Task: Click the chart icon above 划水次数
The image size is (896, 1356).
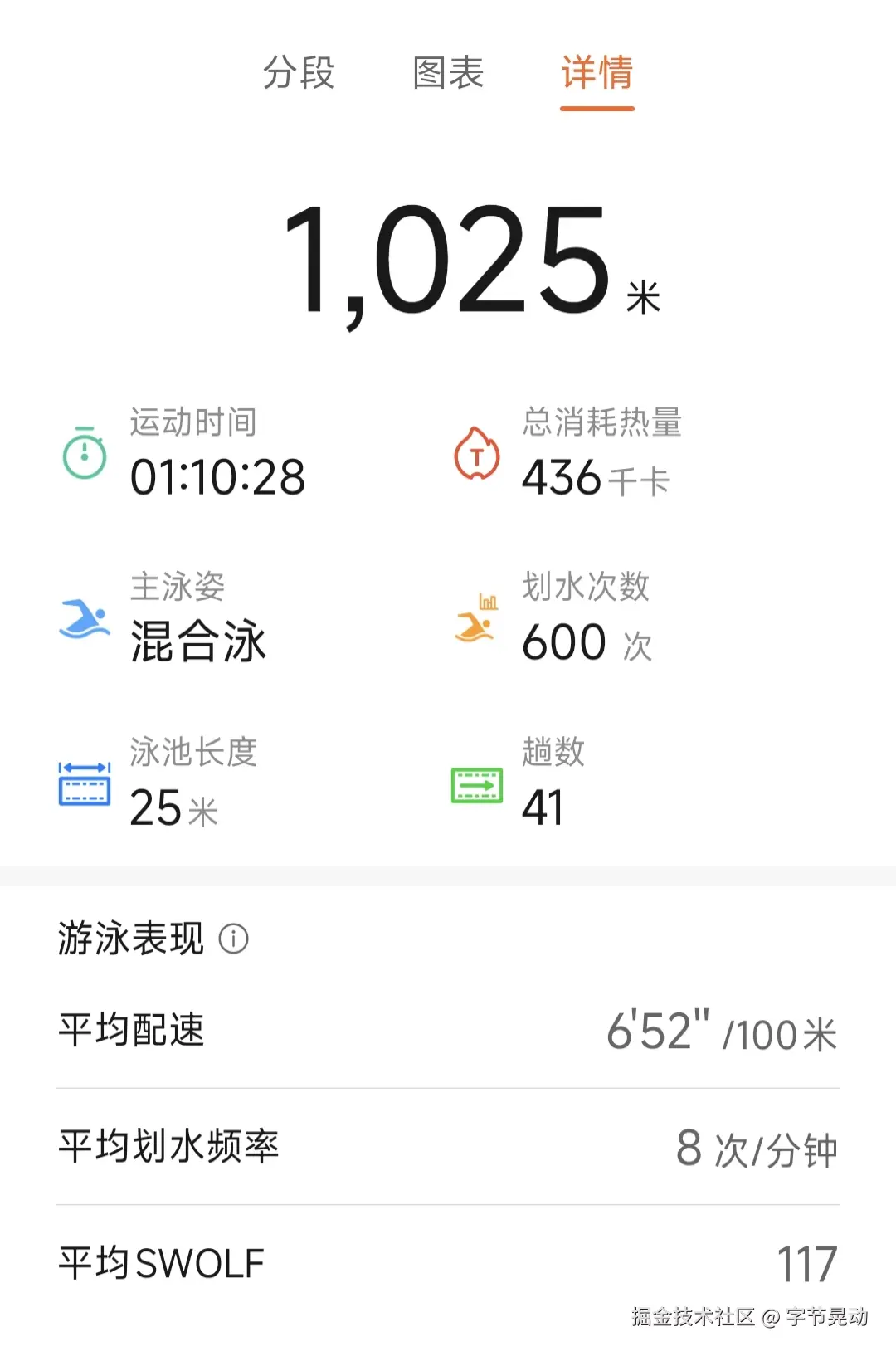Action: [488, 600]
